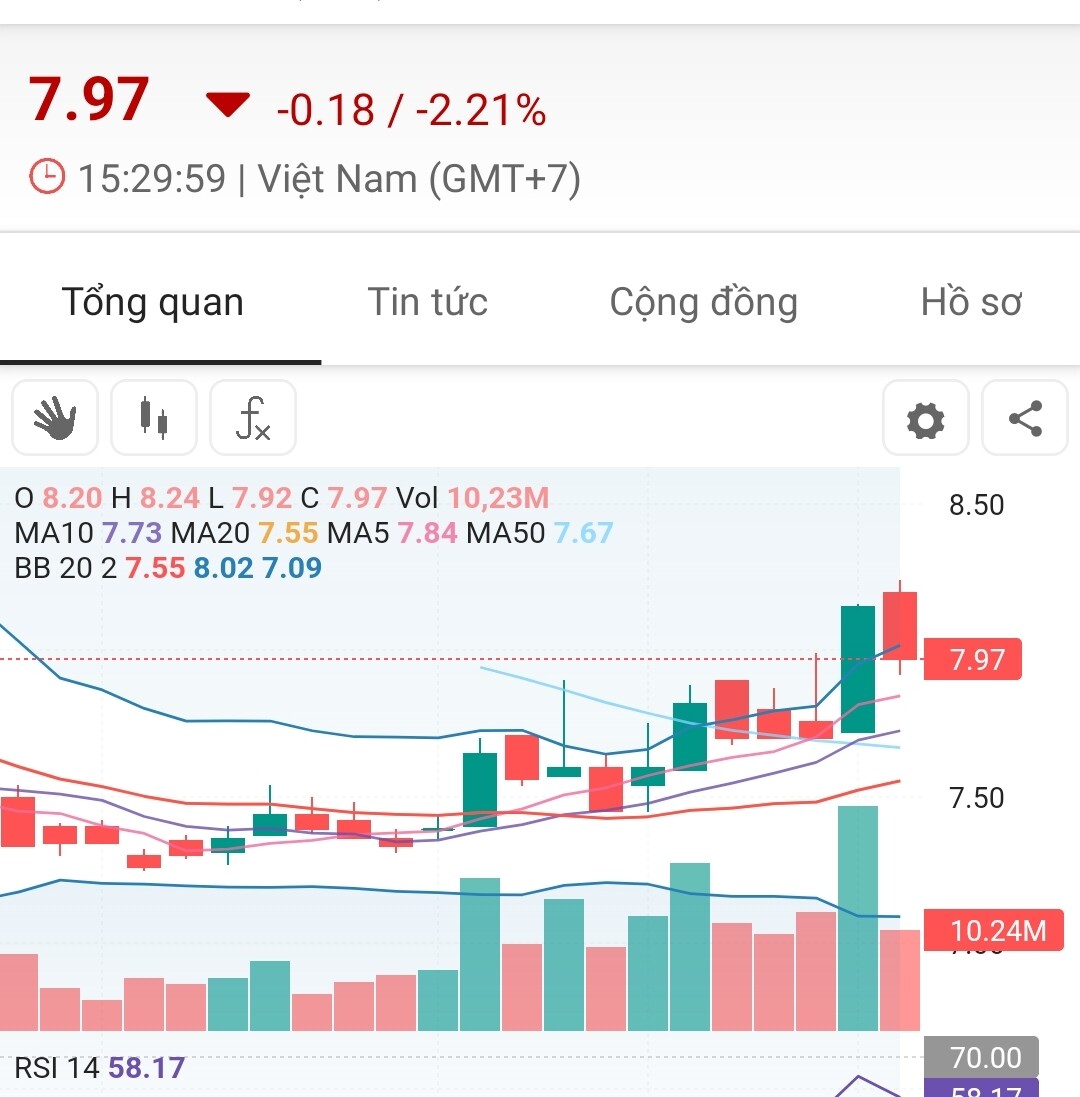Open the Tin tức tab
The image size is (1080, 1097).
point(428,302)
